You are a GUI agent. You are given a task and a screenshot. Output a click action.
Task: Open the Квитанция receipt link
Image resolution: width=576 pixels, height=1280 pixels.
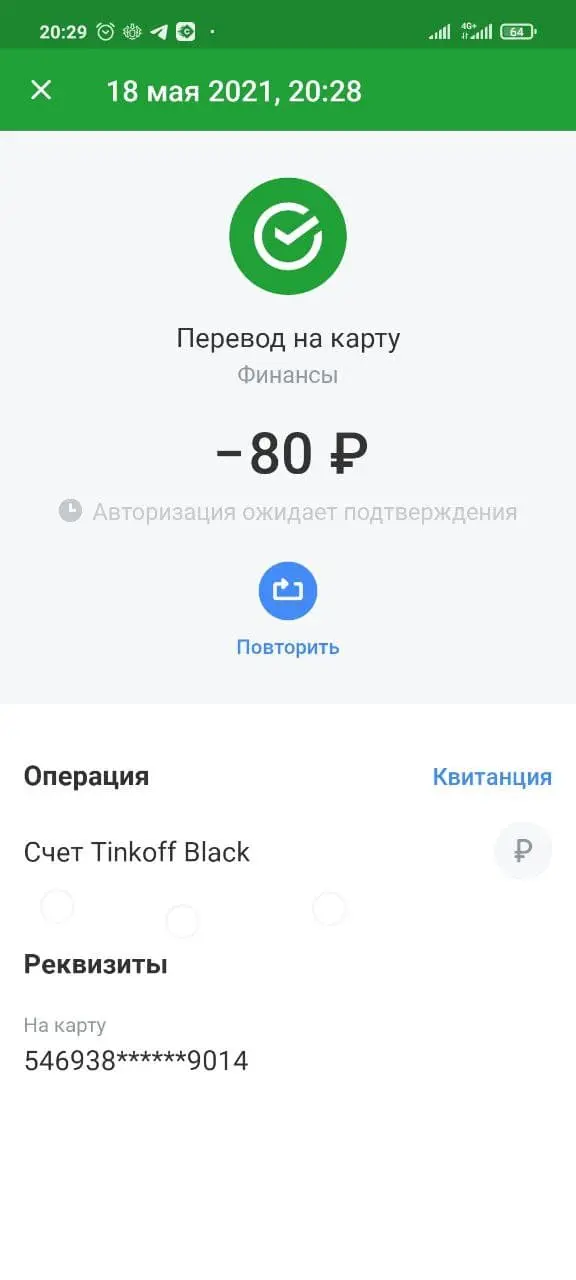492,777
